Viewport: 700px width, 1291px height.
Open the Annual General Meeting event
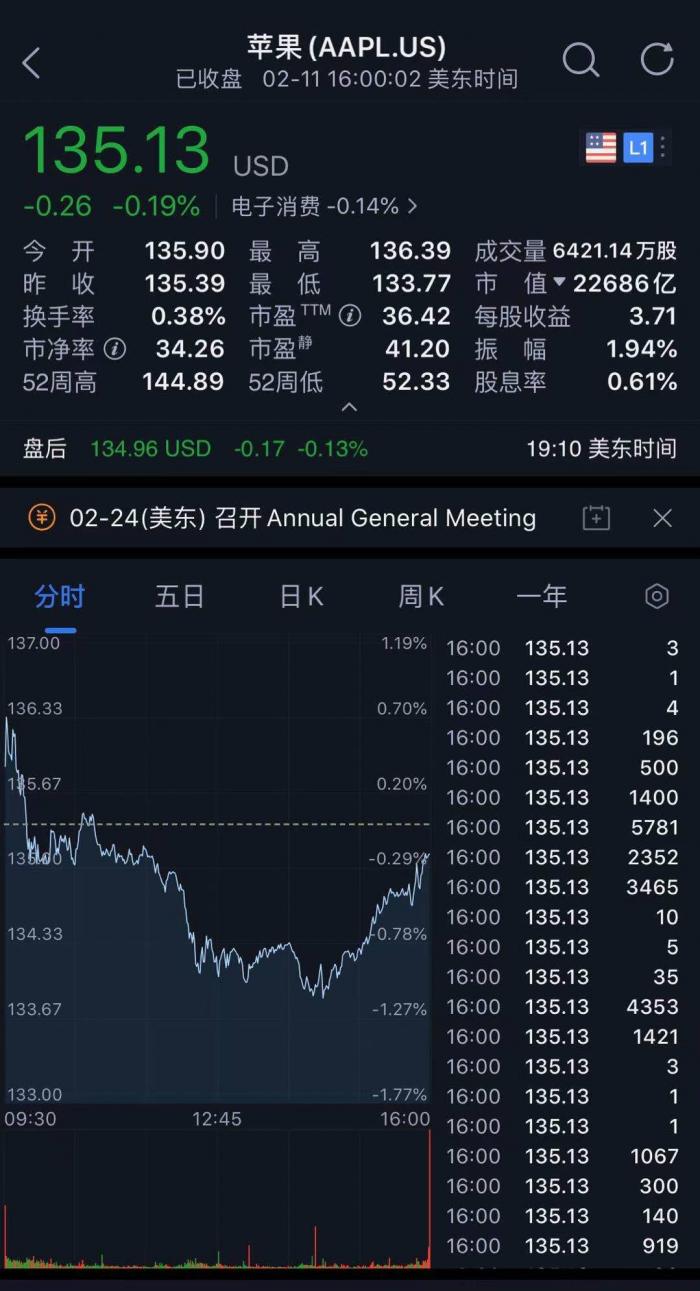(x=302, y=518)
